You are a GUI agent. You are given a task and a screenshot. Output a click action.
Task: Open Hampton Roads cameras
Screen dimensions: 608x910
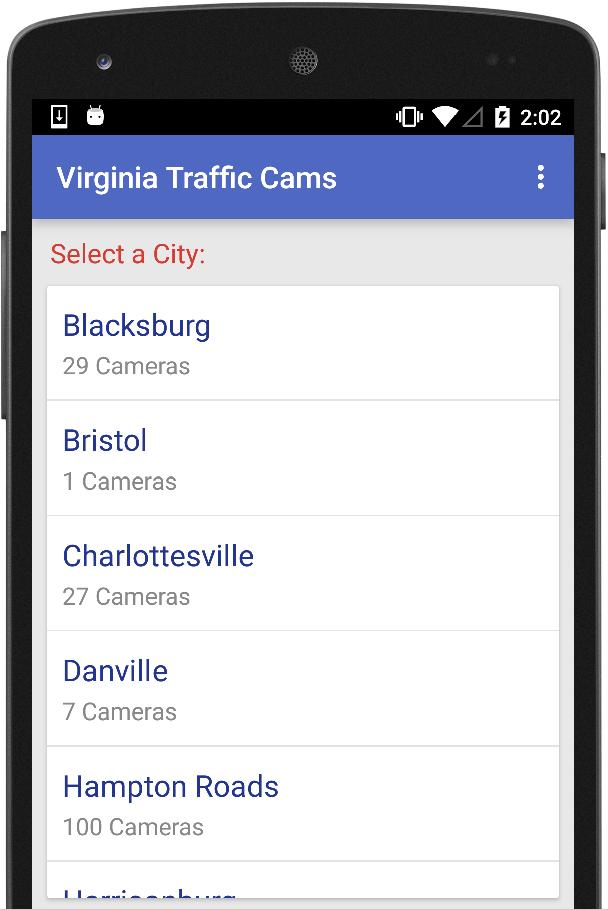(x=302, y=804)
